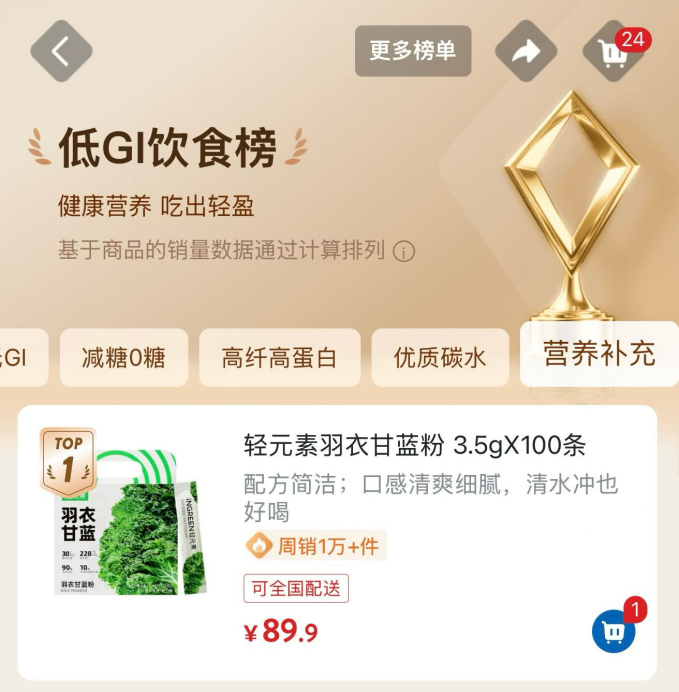Screen dimensions: 679x692
Task: Tap the info icon about ranking calculation
Action: pyautogui.click(x=404, y=251)
